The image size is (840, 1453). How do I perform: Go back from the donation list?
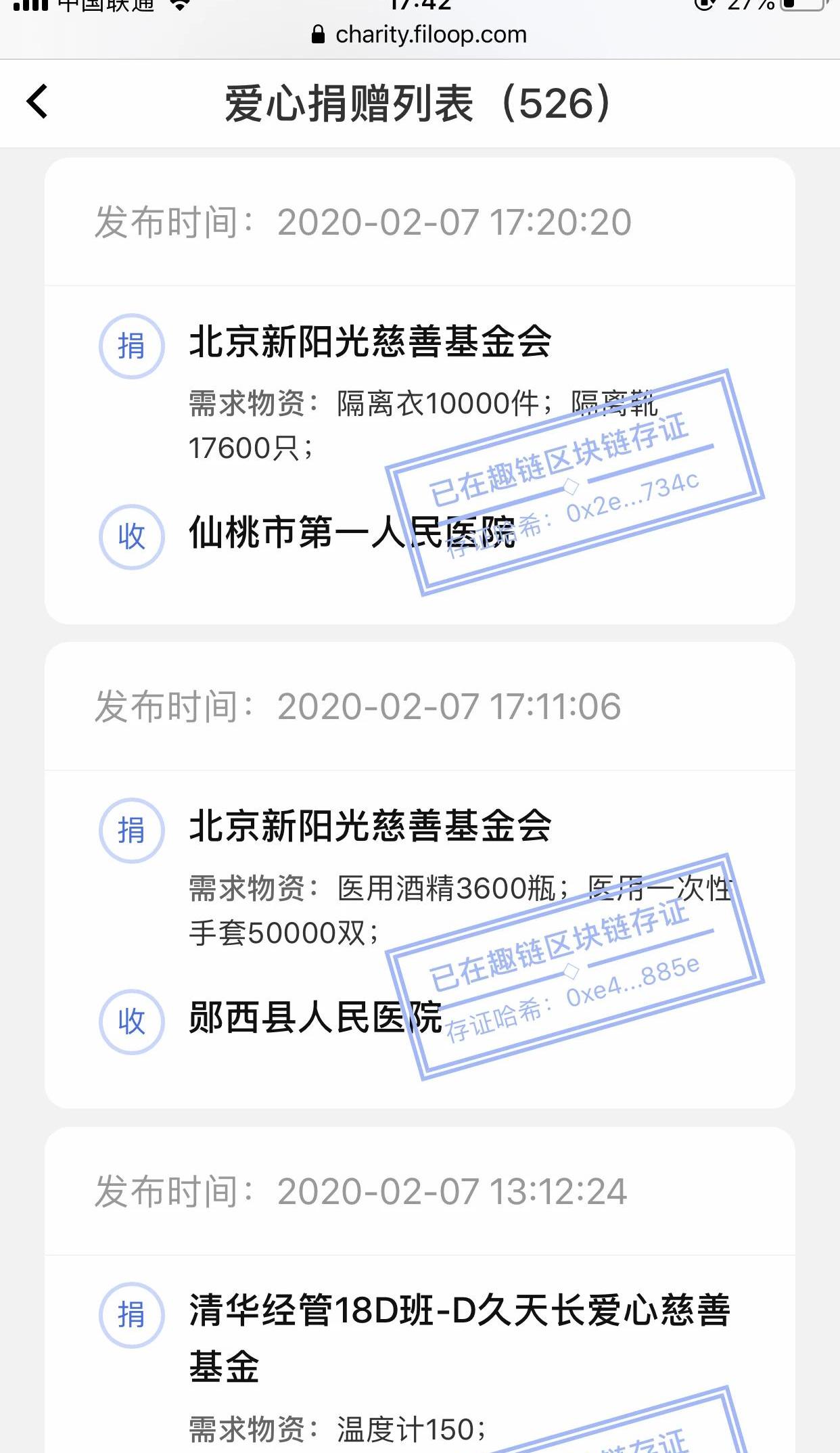[x=37, y=102]
